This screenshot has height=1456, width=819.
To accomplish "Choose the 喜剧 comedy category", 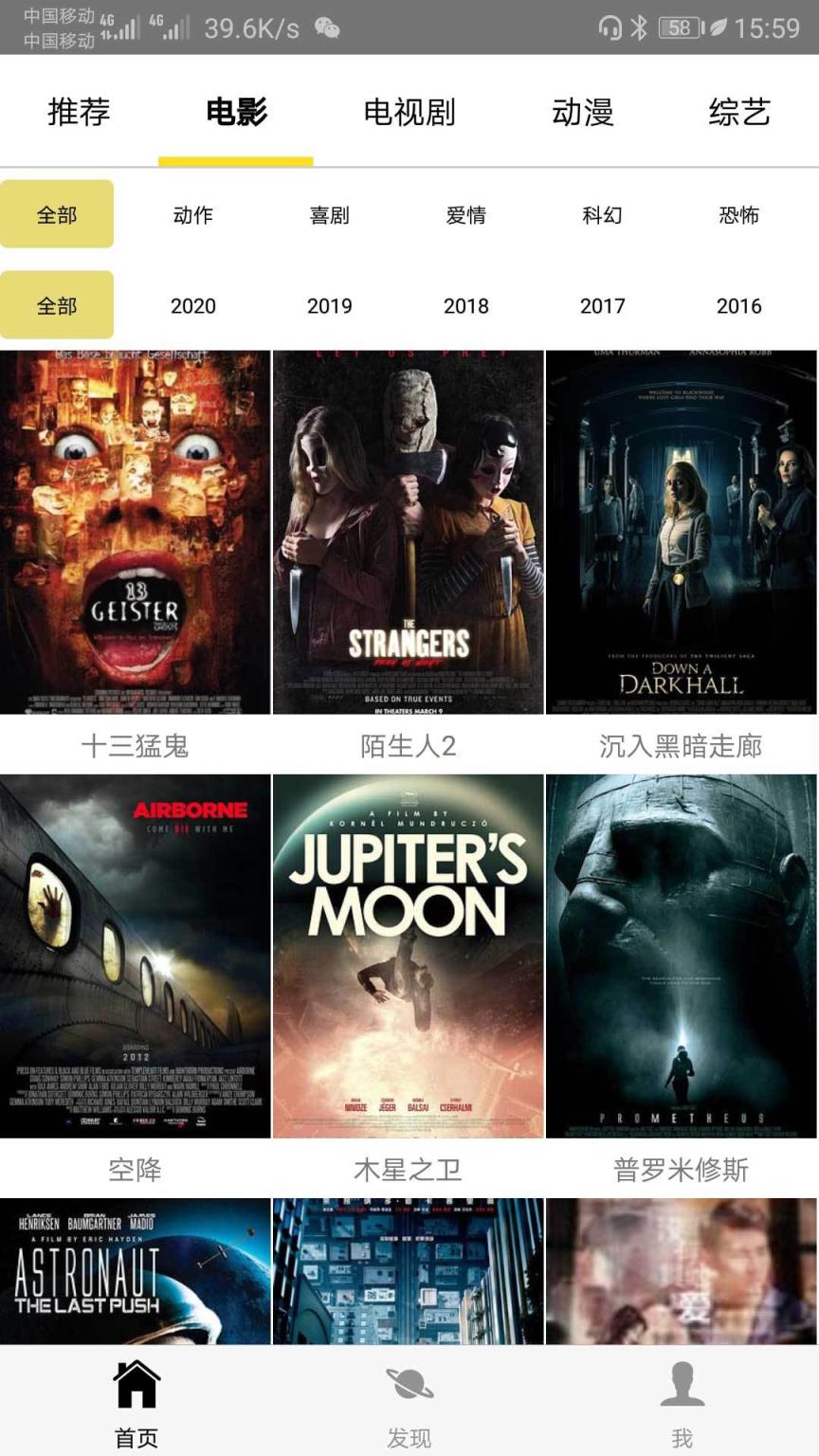I will pos(329,215).
